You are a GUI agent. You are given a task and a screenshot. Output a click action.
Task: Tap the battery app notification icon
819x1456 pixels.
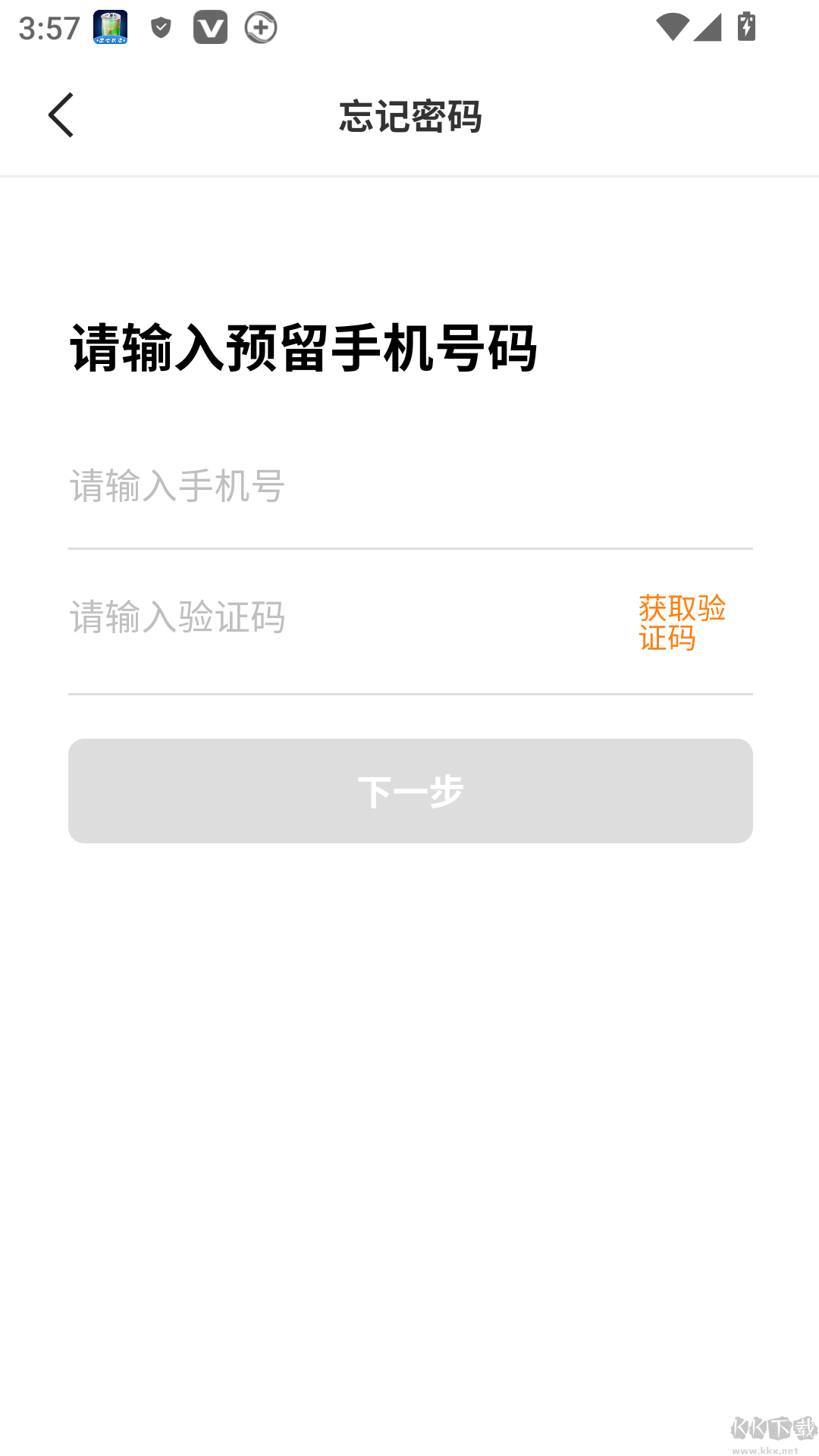point(108,27)
